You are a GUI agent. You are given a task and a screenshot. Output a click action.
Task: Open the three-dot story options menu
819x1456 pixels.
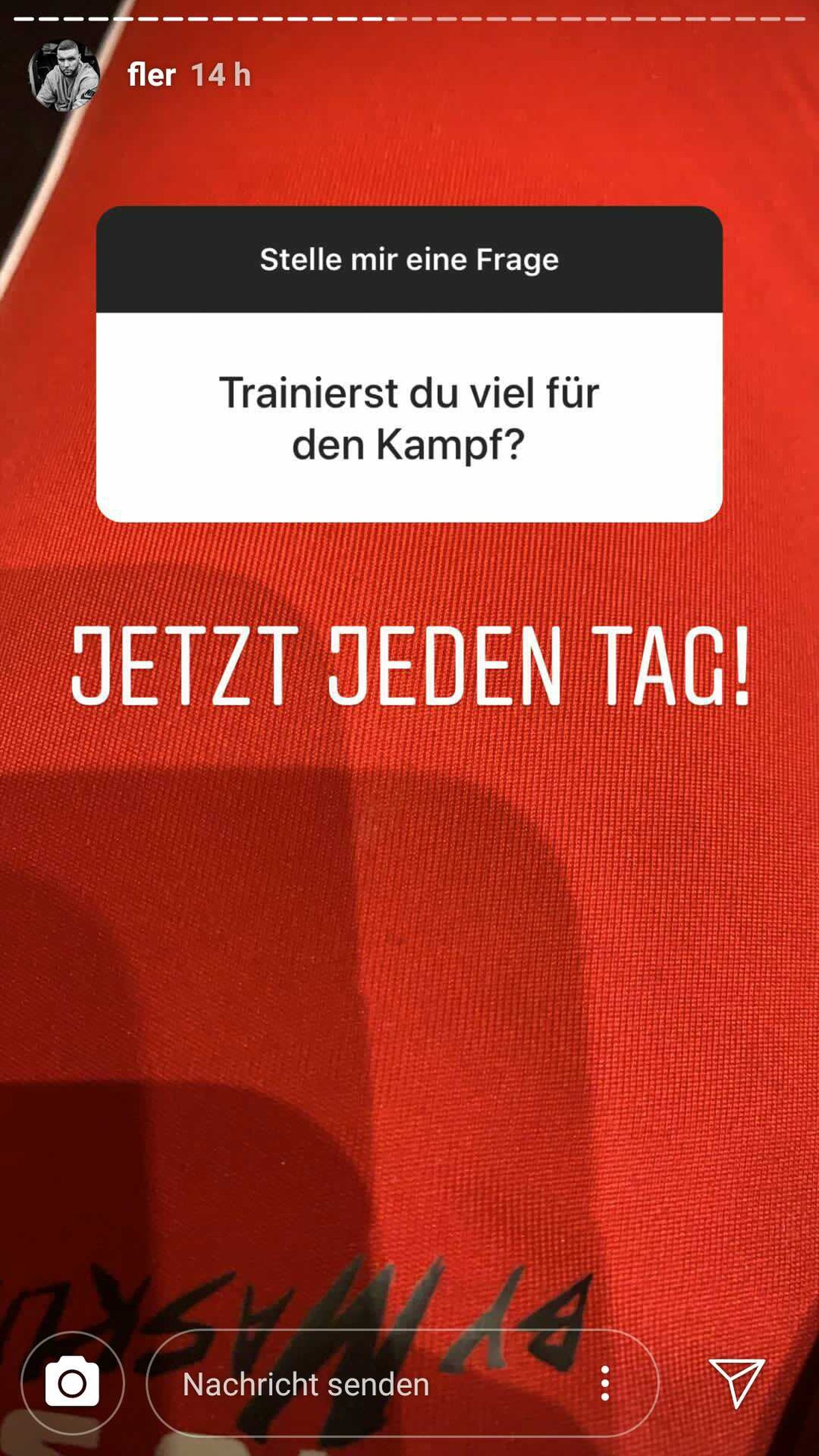(605, 1384)
